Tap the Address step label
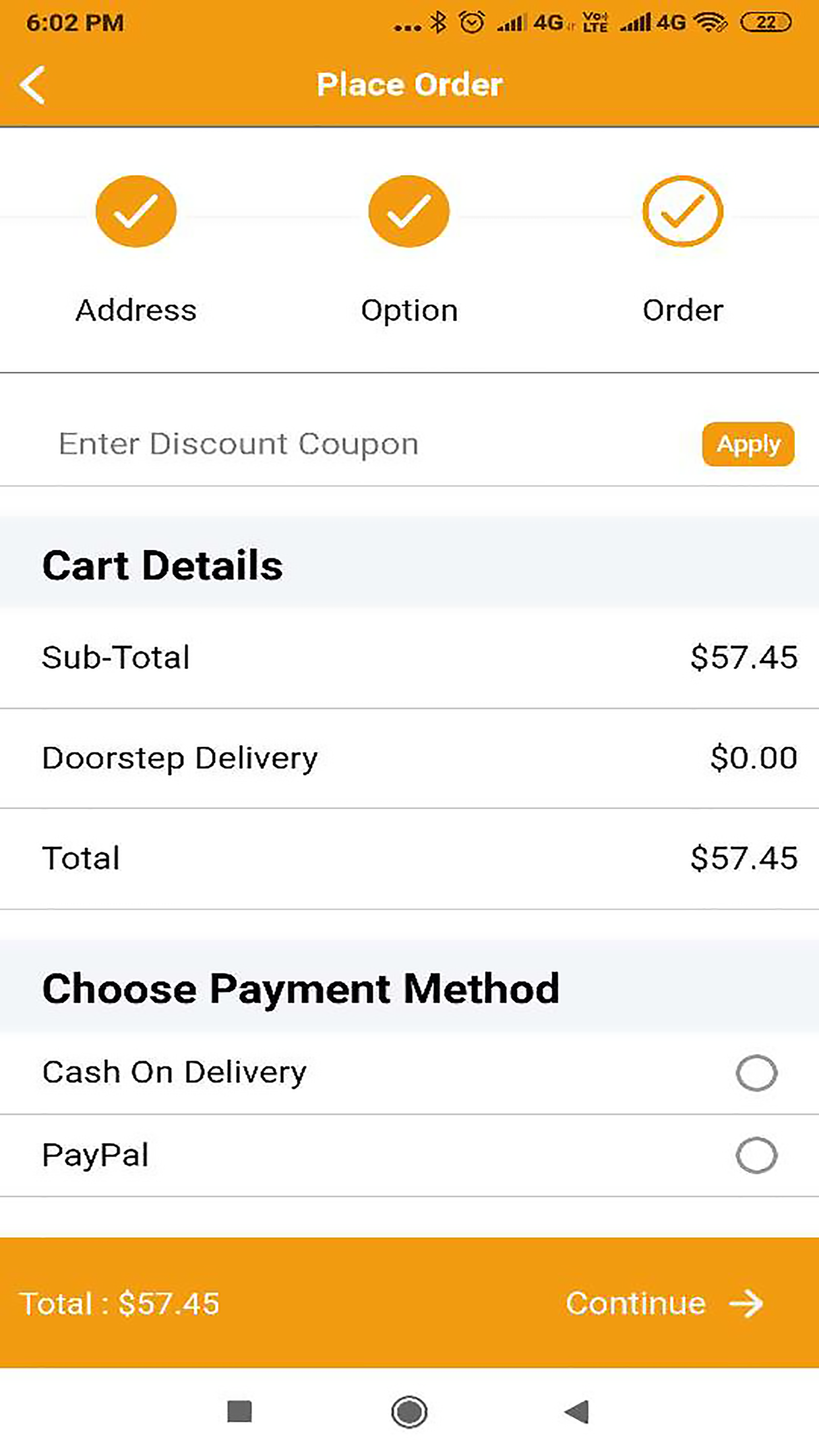819x1456 pixels. 136,309
